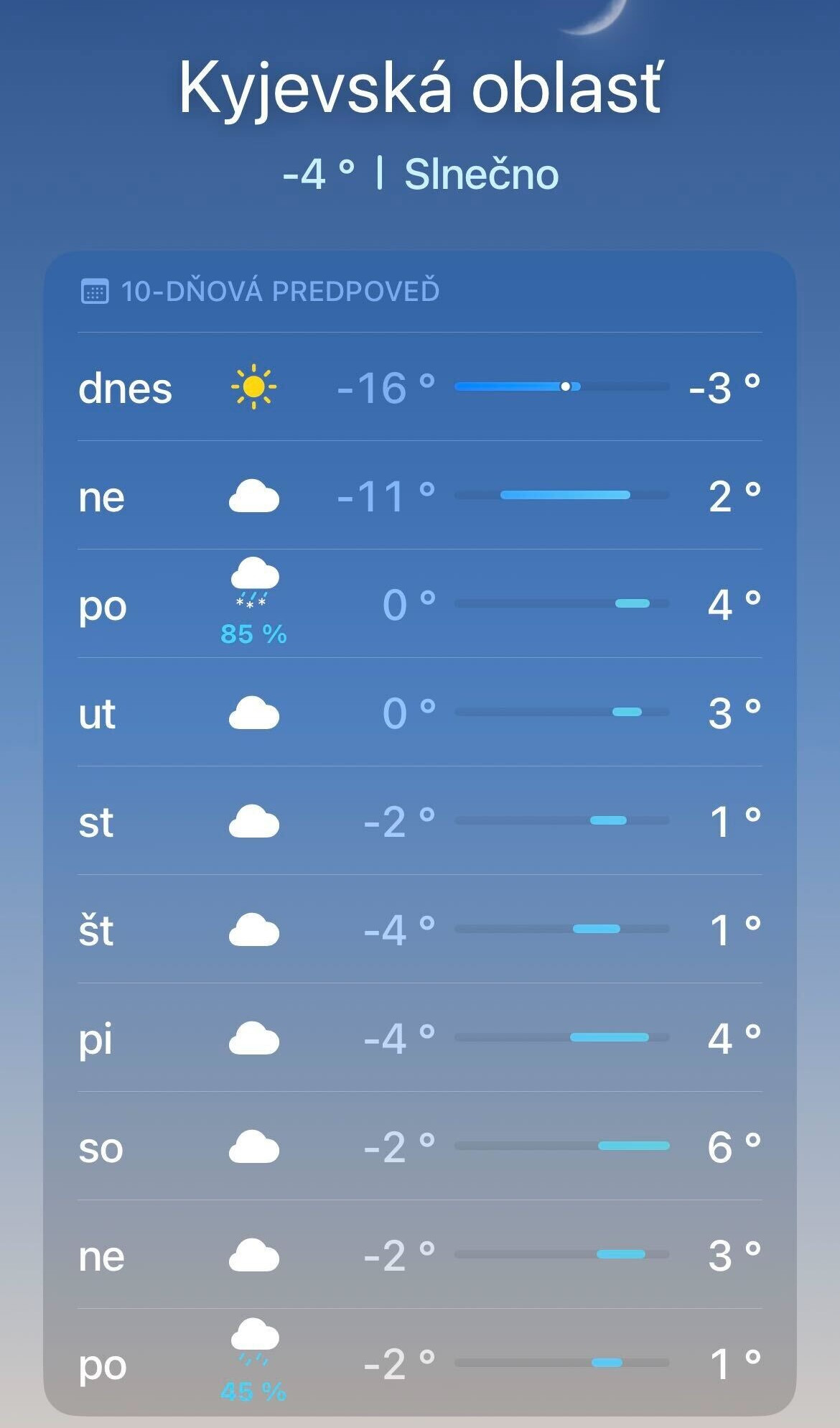Open the po row with 85 % precipitation
This screenshot has width=840, height=1428.
pos(419,604)
